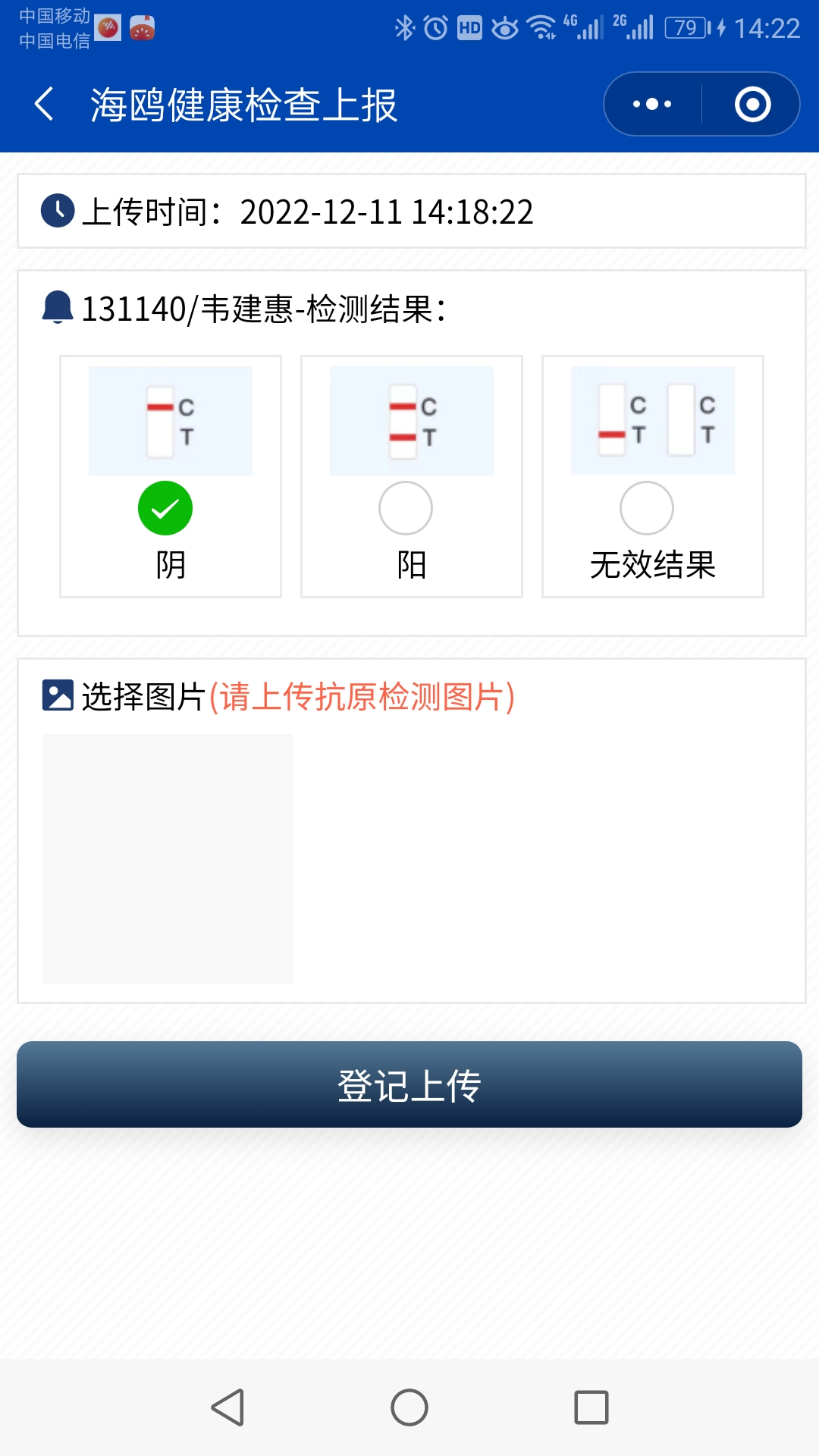Viewport: 819px width, 1456px height.
Task: Open the mini program more options menu
Action: (x=652, y=104)
